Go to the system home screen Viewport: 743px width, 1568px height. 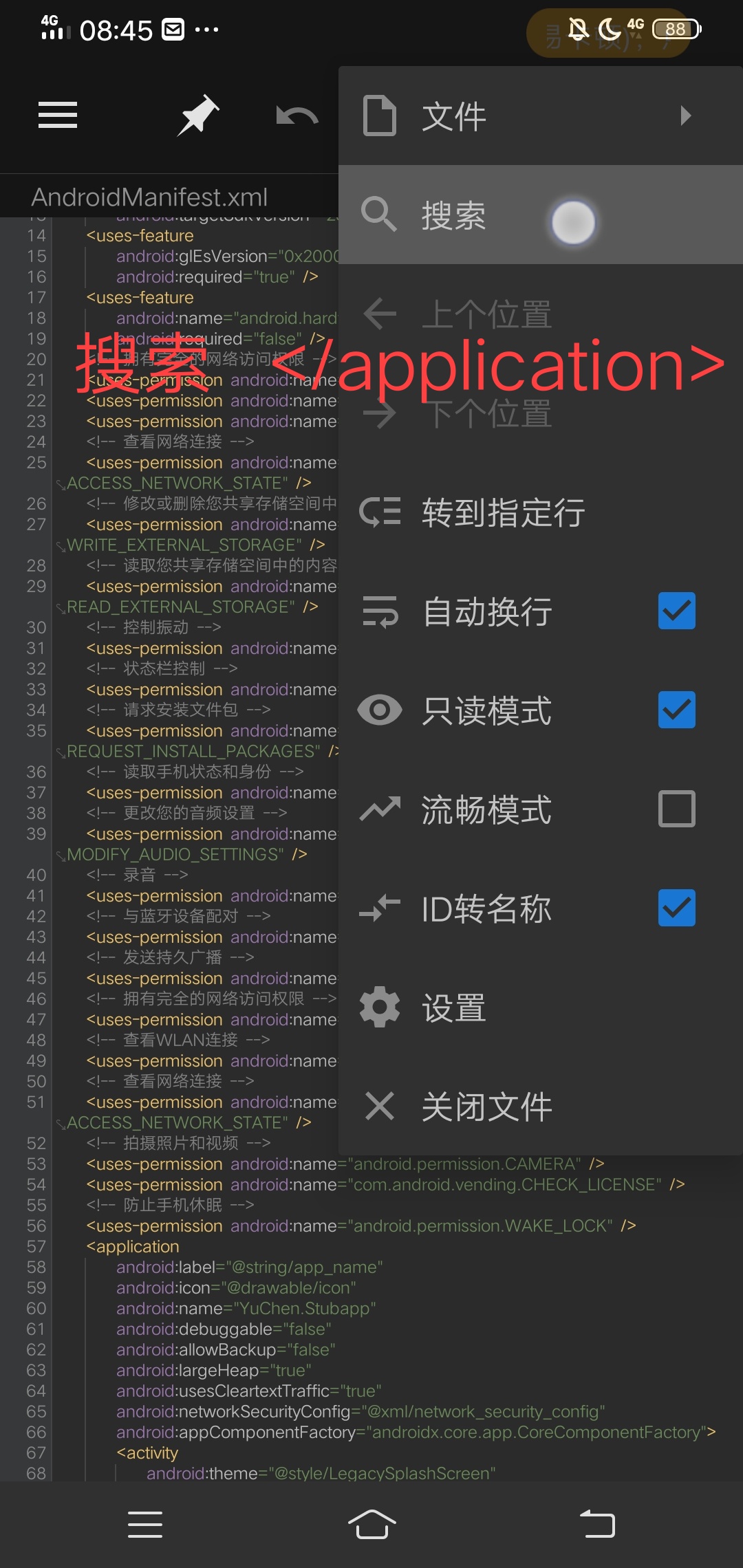[x=371, y=1524]
